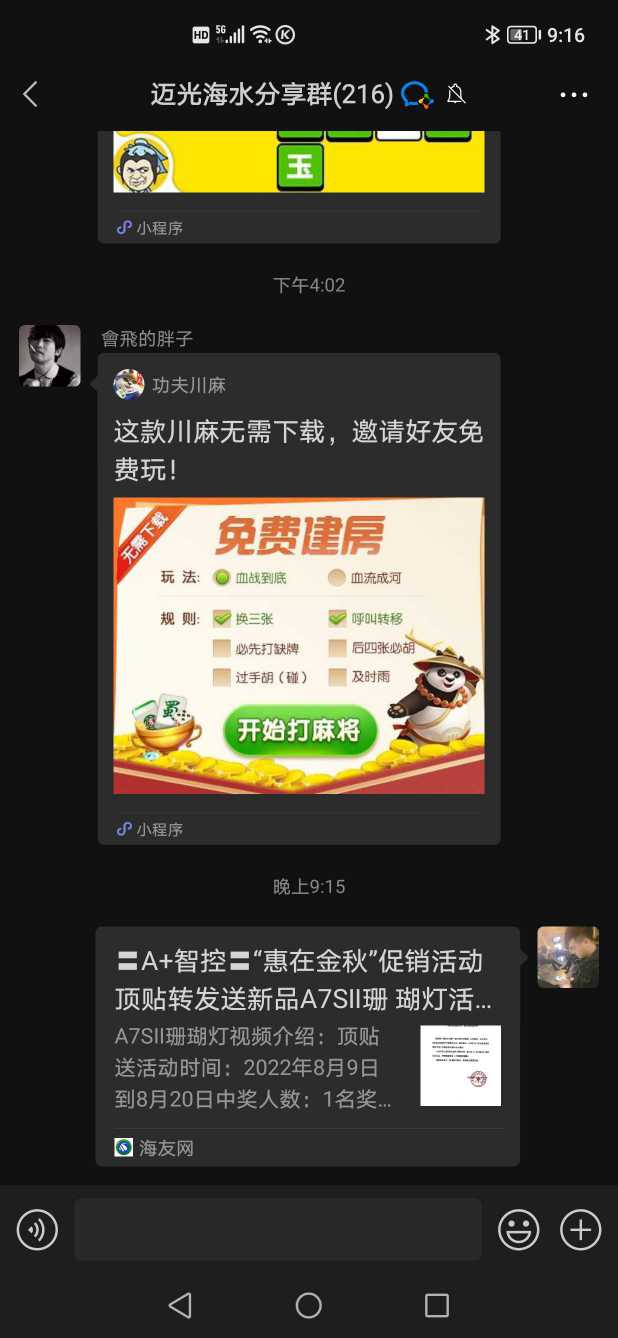Open the A+智控 promotion link card
The height and width of the screenshot is (1338, 618).
coord(307,1045)
